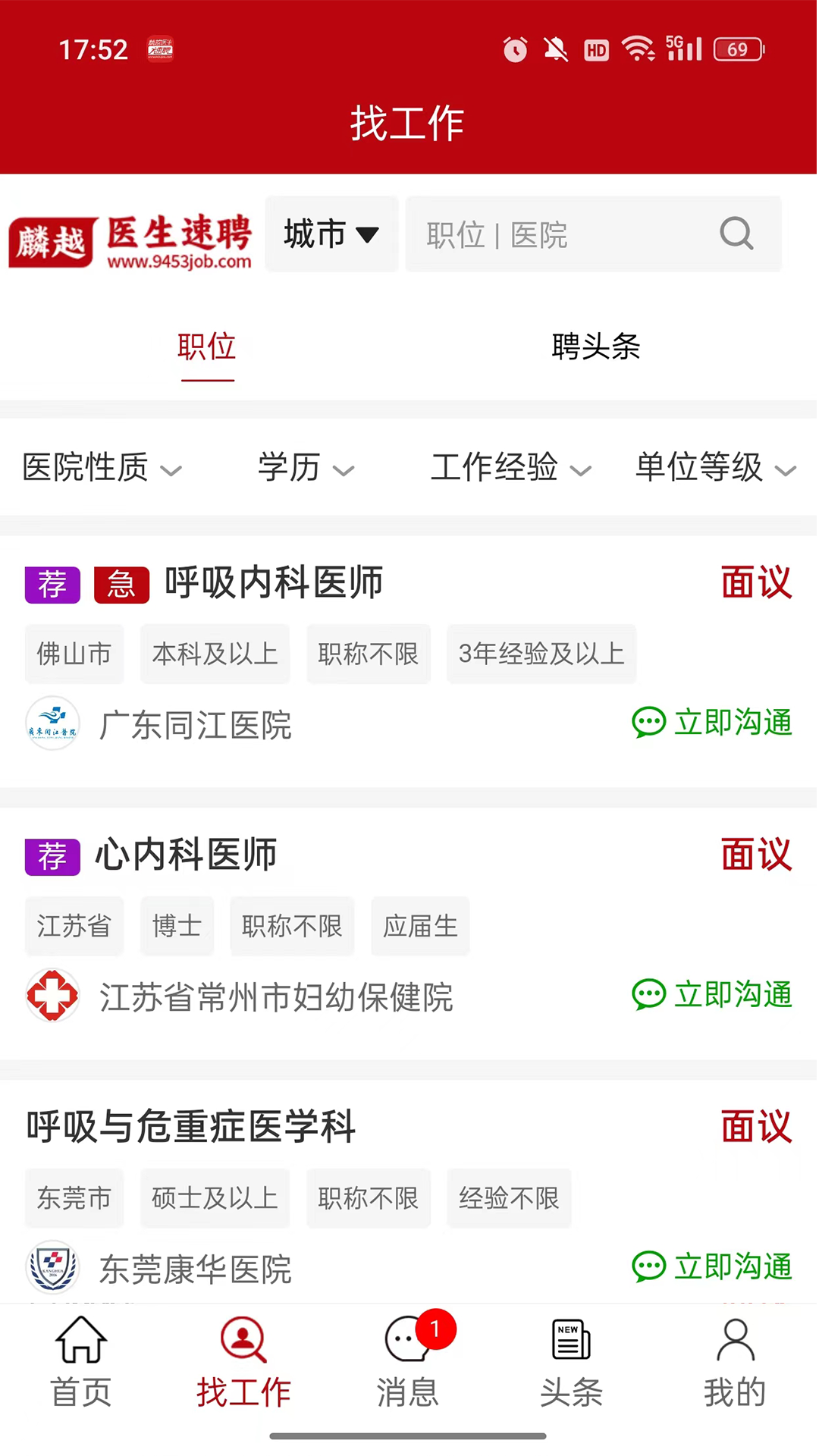Select the 首页 home icon in bottom nav
This screenshot has width=819, height=1456.
pos(80,1339)
